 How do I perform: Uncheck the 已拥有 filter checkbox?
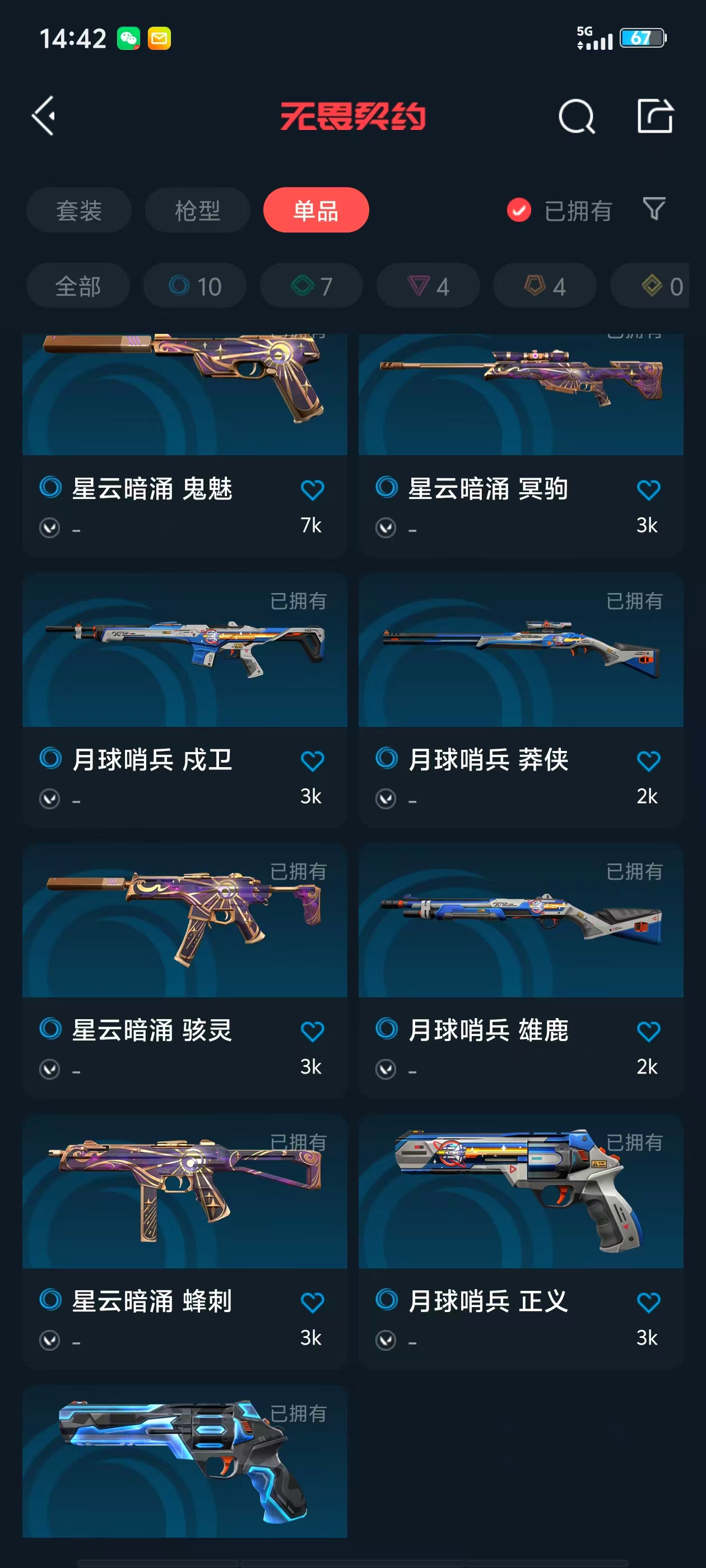click(518, 211)
